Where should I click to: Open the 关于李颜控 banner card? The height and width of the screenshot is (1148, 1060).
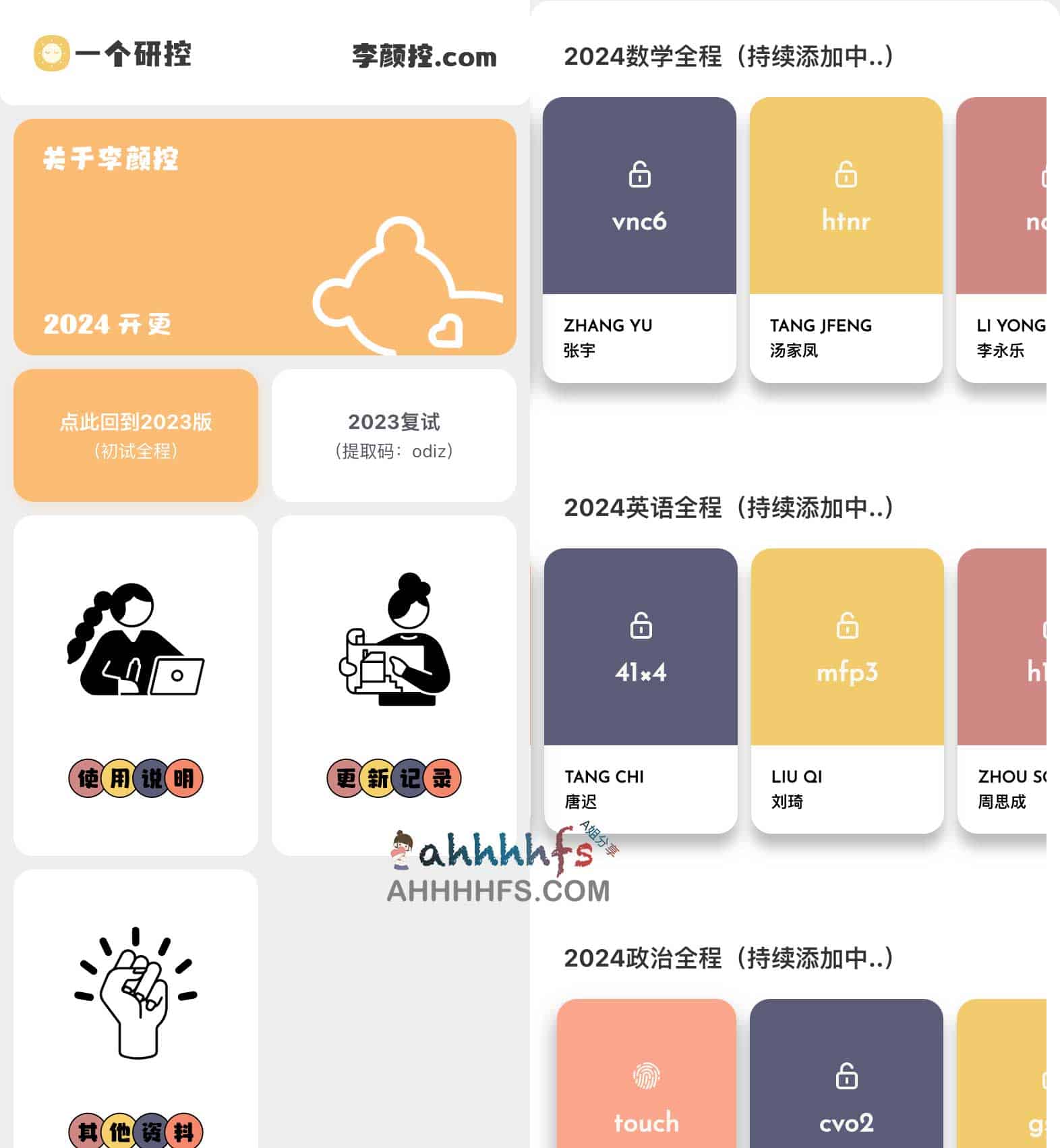[x=264, y=237]
